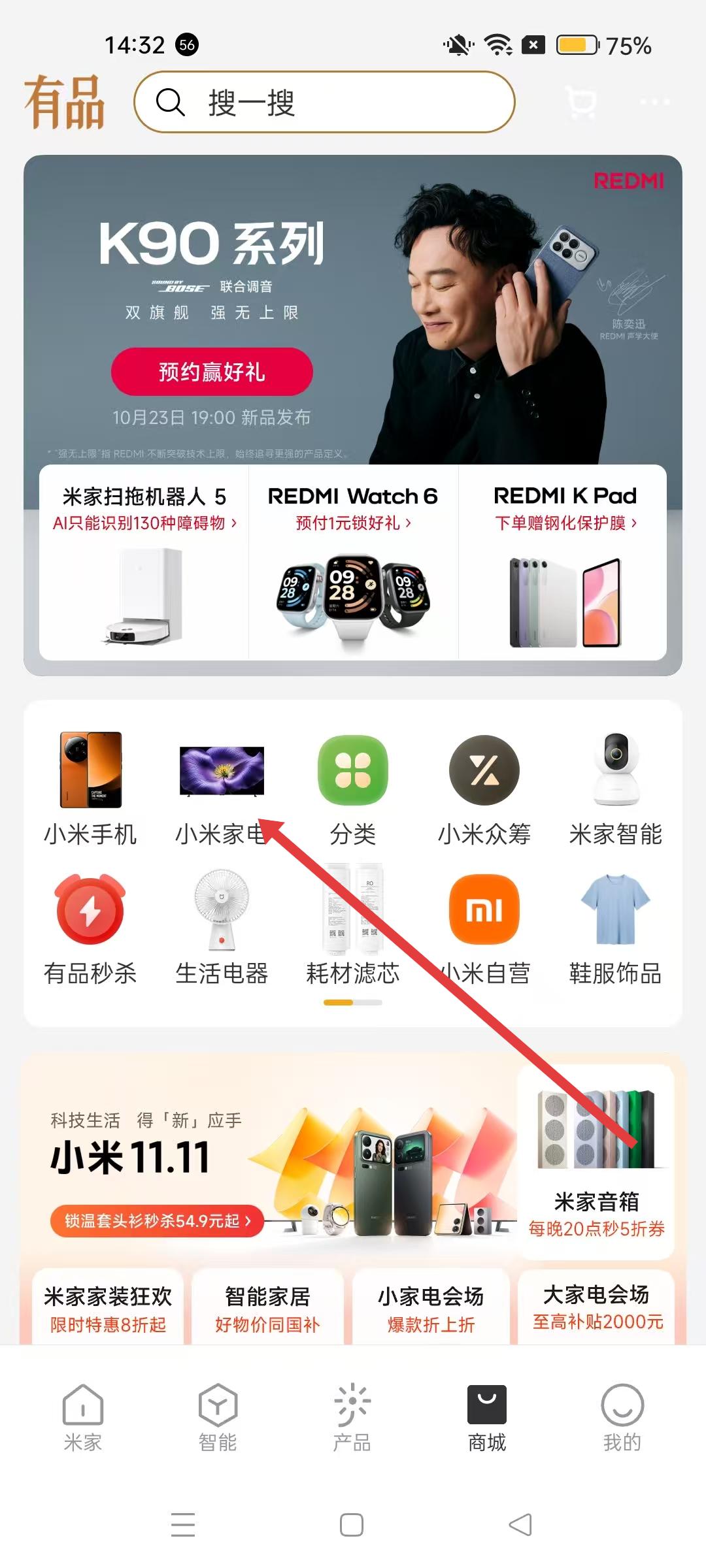Screen dimensions: 706x1568
Task: Open the REDMI K Pad offer
Action: [563, 563]
